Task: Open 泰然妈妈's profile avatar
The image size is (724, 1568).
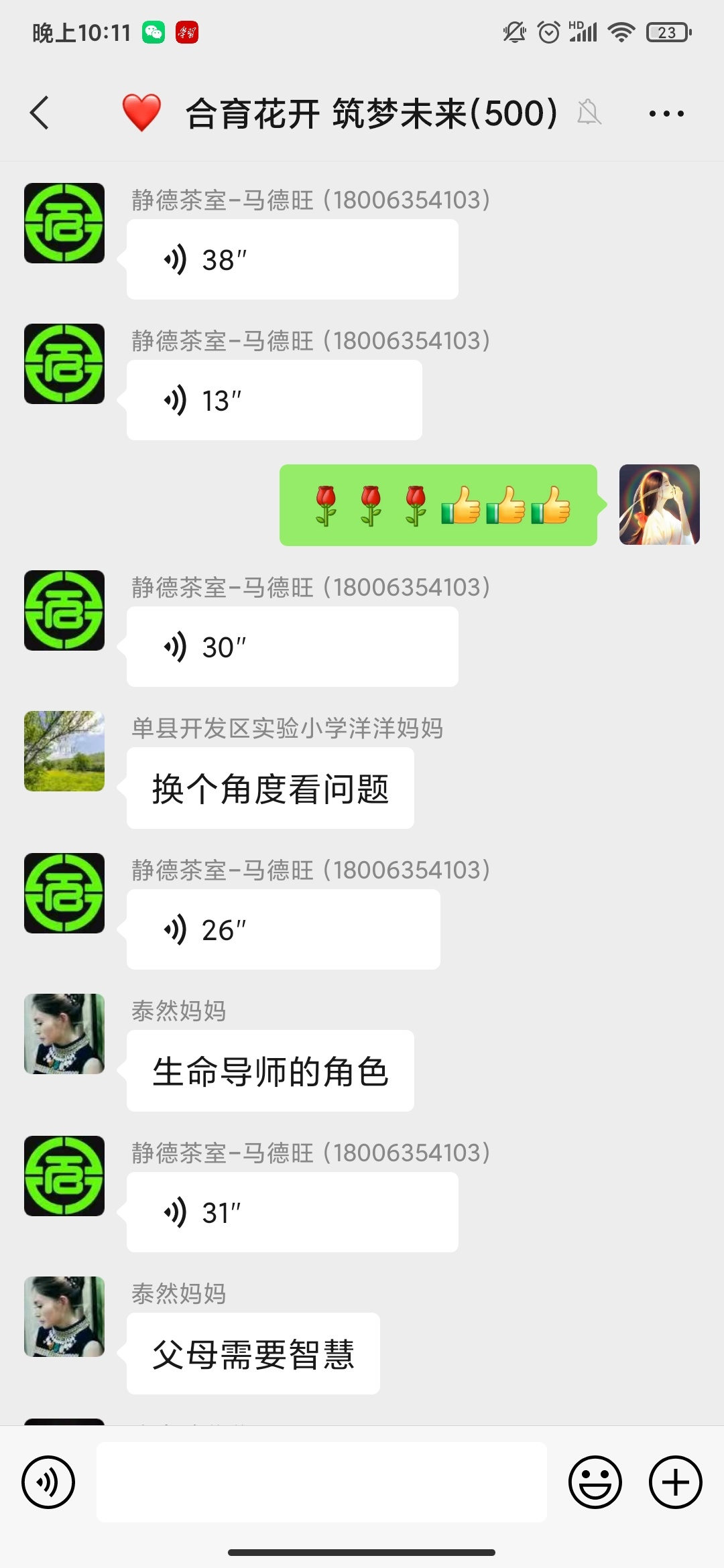Action: tap(64, 1034)
